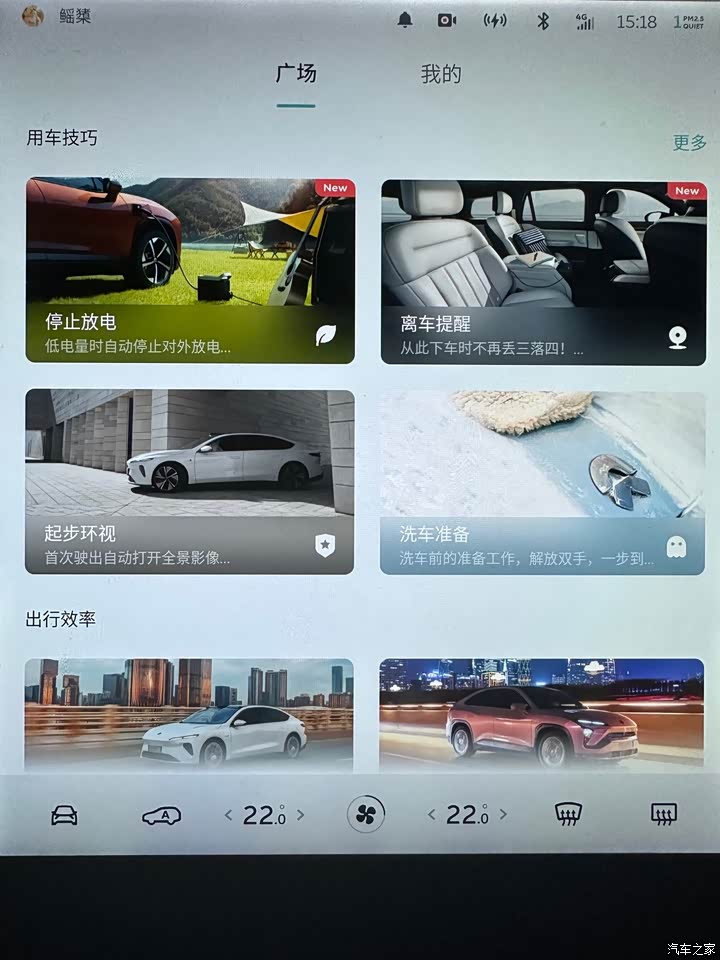Switch to the 我的 tab
The image size is (720, 960).
pyautogui.click(x=440, y=75)
